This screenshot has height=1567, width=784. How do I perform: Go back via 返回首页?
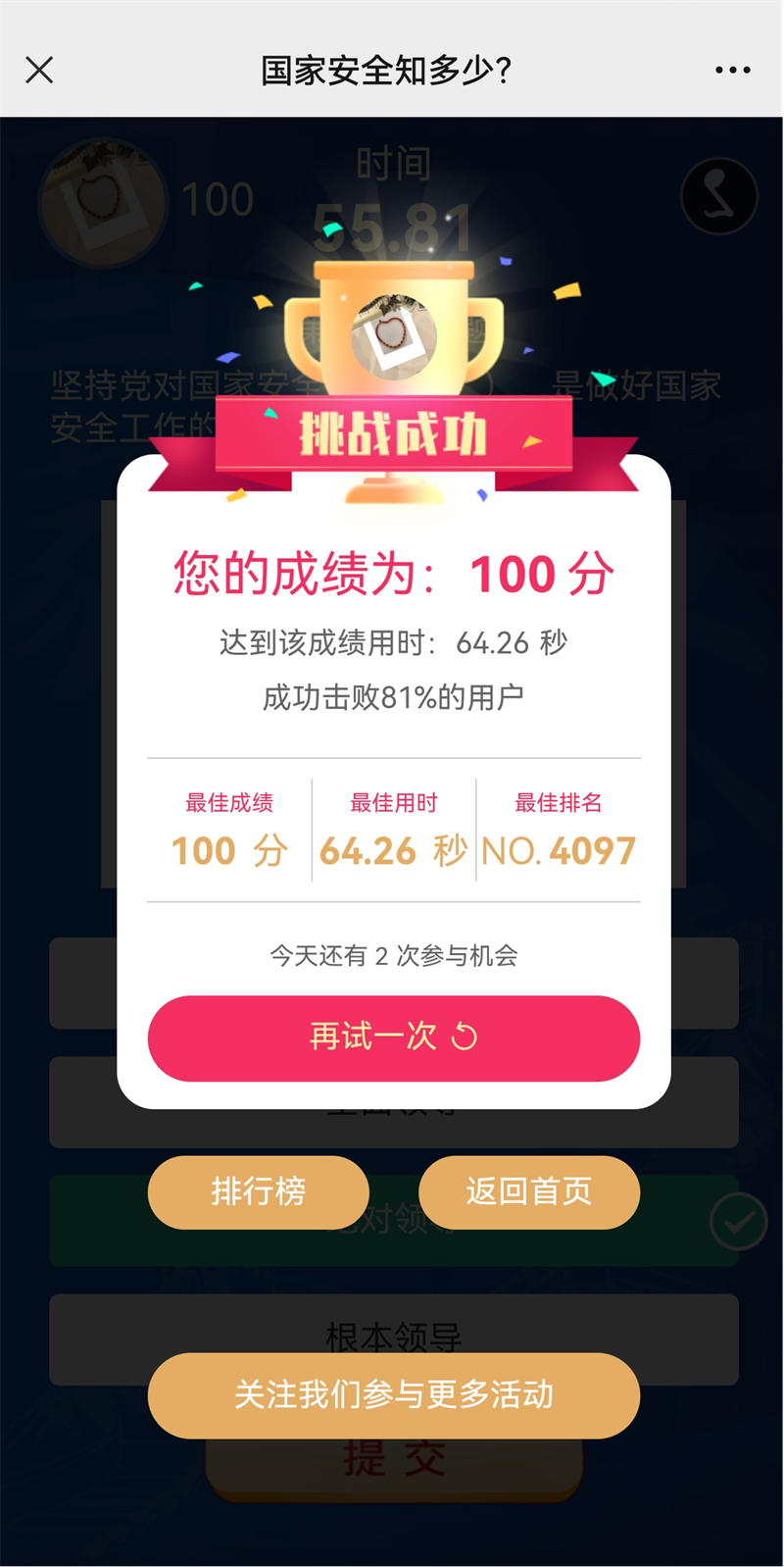528,1191
